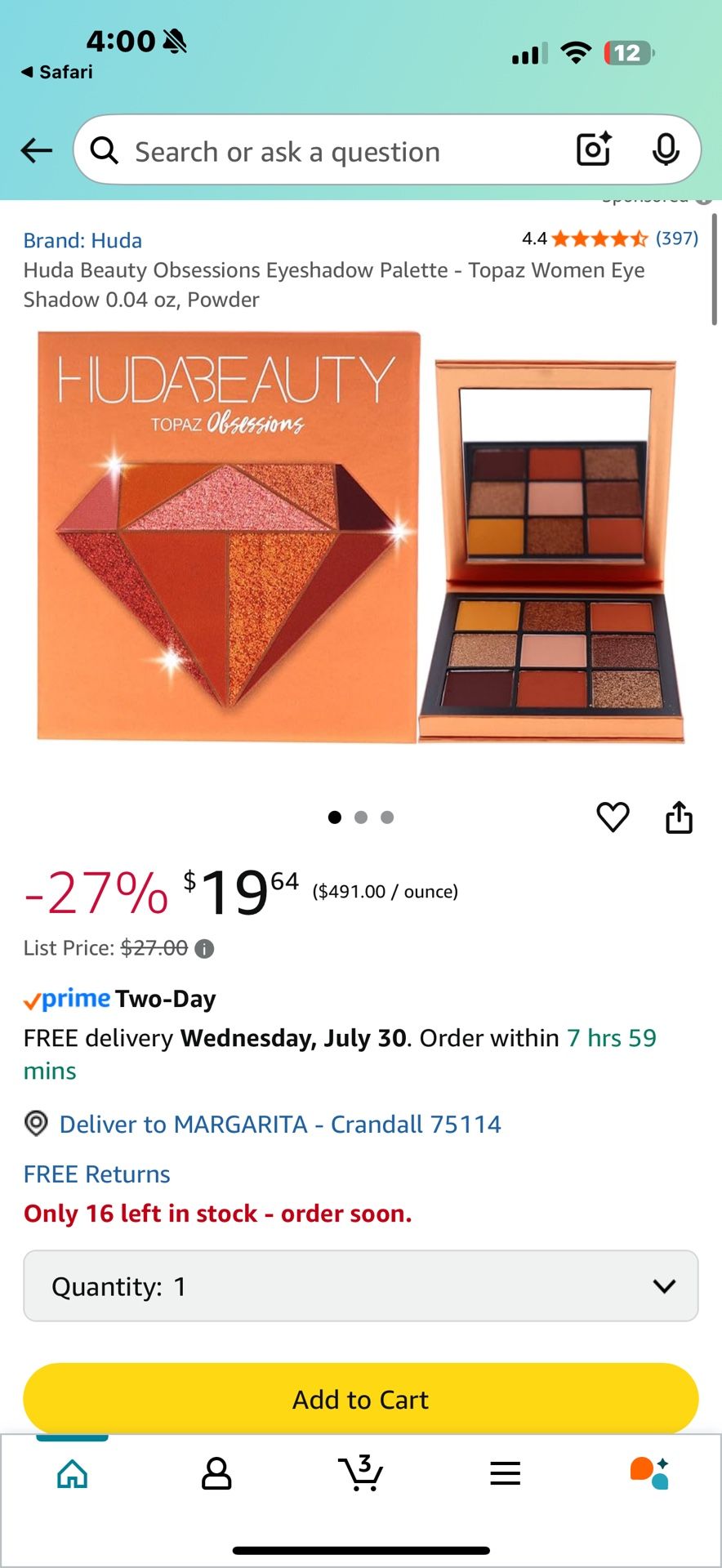Select the Brand: Huda link
Screen dimensions: 722x1568
[82, 239]
